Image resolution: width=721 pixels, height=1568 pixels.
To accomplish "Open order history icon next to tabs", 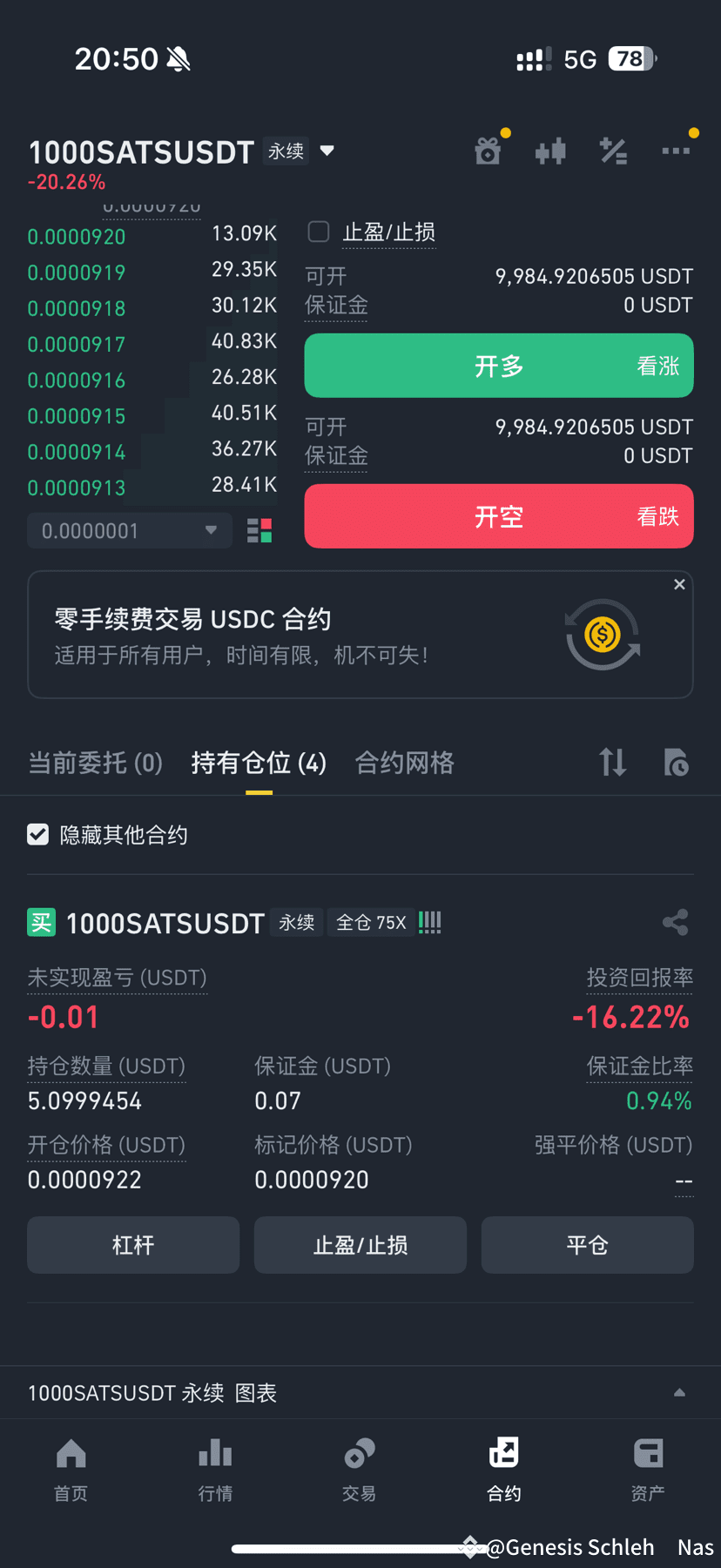I will pyautogui.click(x=676, y=762).
